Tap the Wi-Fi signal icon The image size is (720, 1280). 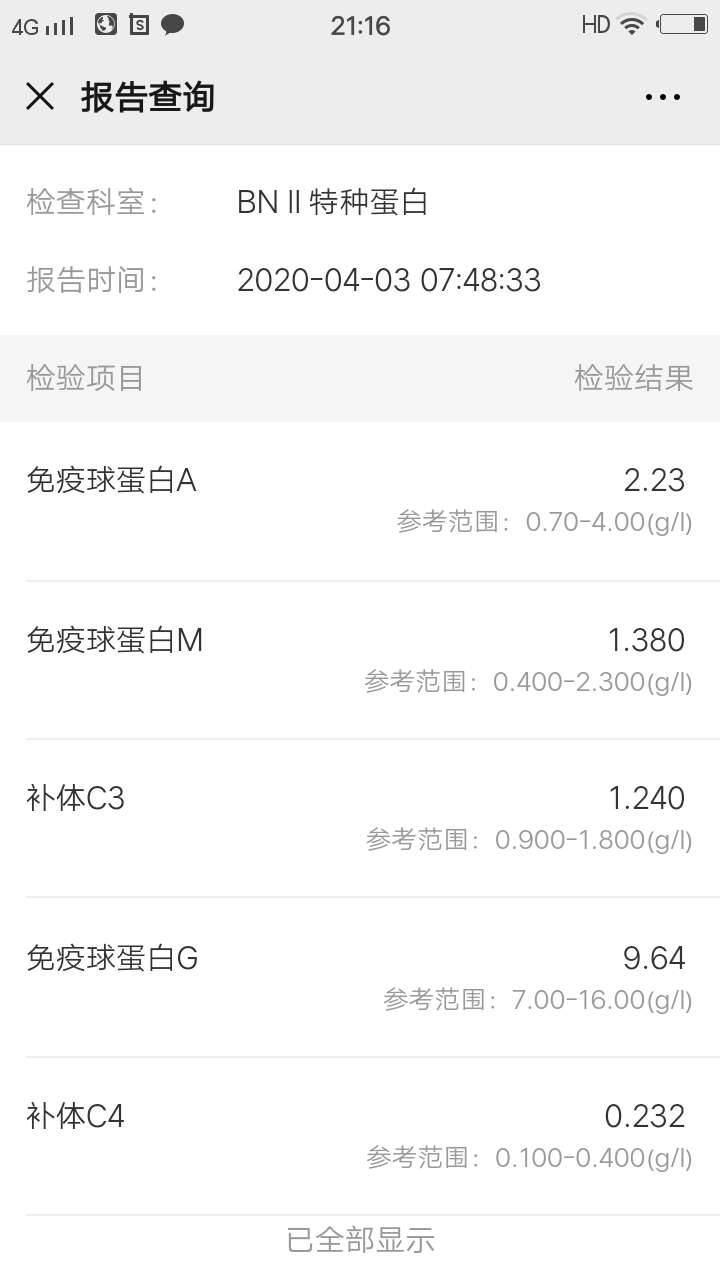[632, 25]
